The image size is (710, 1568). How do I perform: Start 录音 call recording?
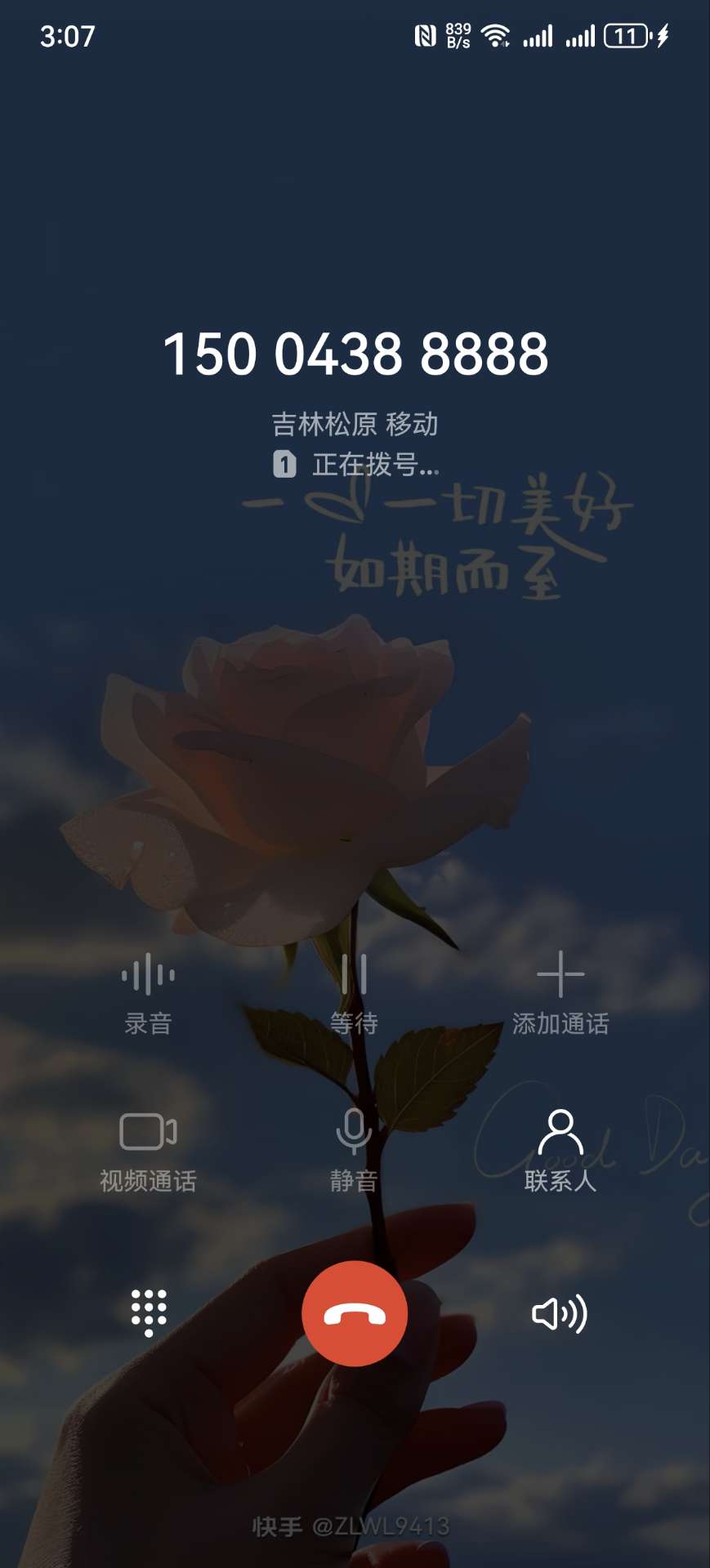point(148,993)
